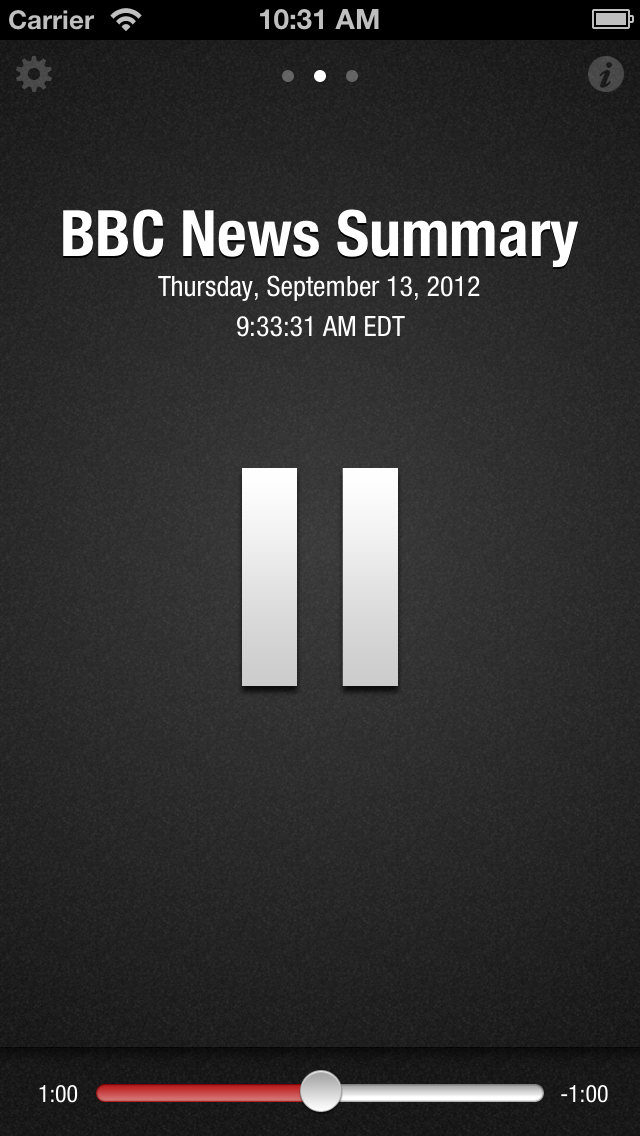Viewport: 640px width, 1136px height.
Task: Pause the BBC News Summary playback
Action: [x=320, y=577]
